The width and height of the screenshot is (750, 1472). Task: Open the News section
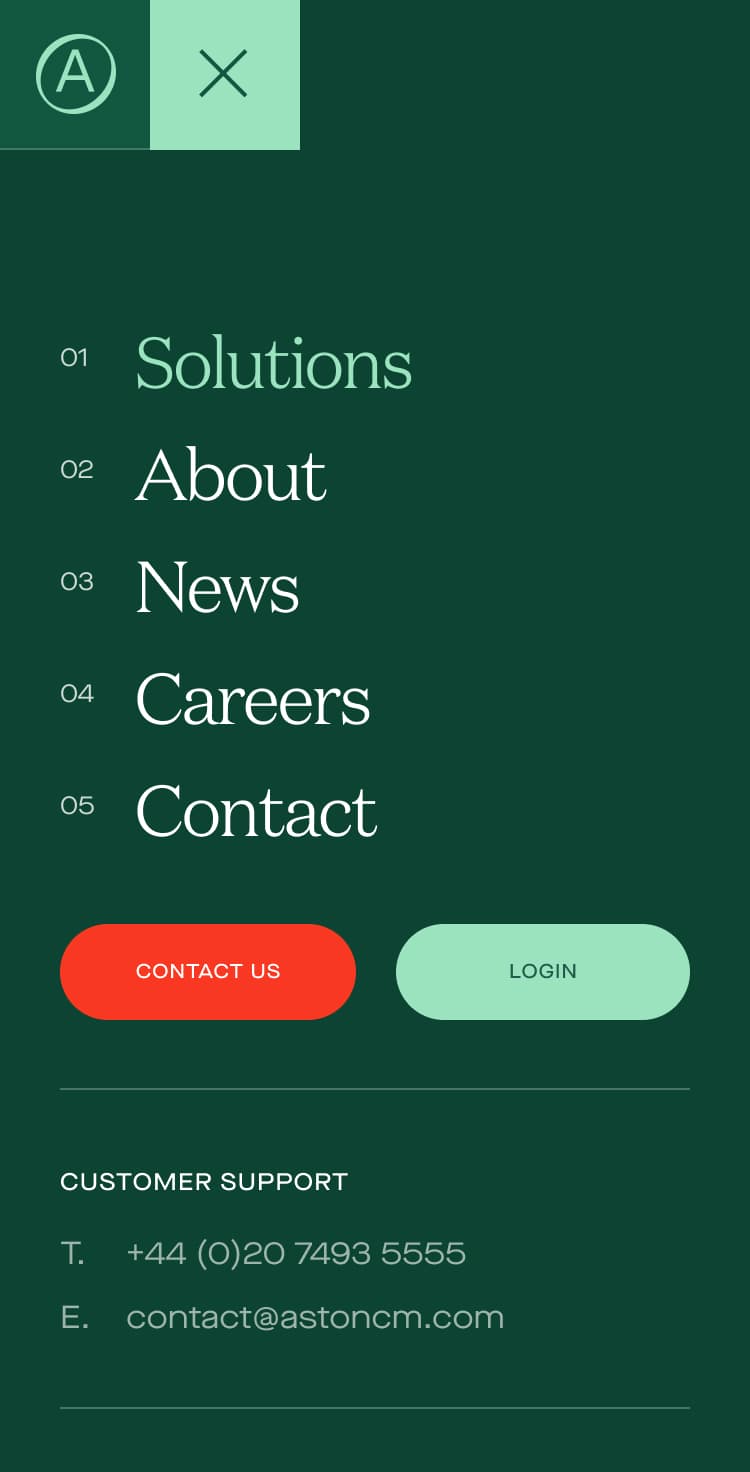click(217, 587)
